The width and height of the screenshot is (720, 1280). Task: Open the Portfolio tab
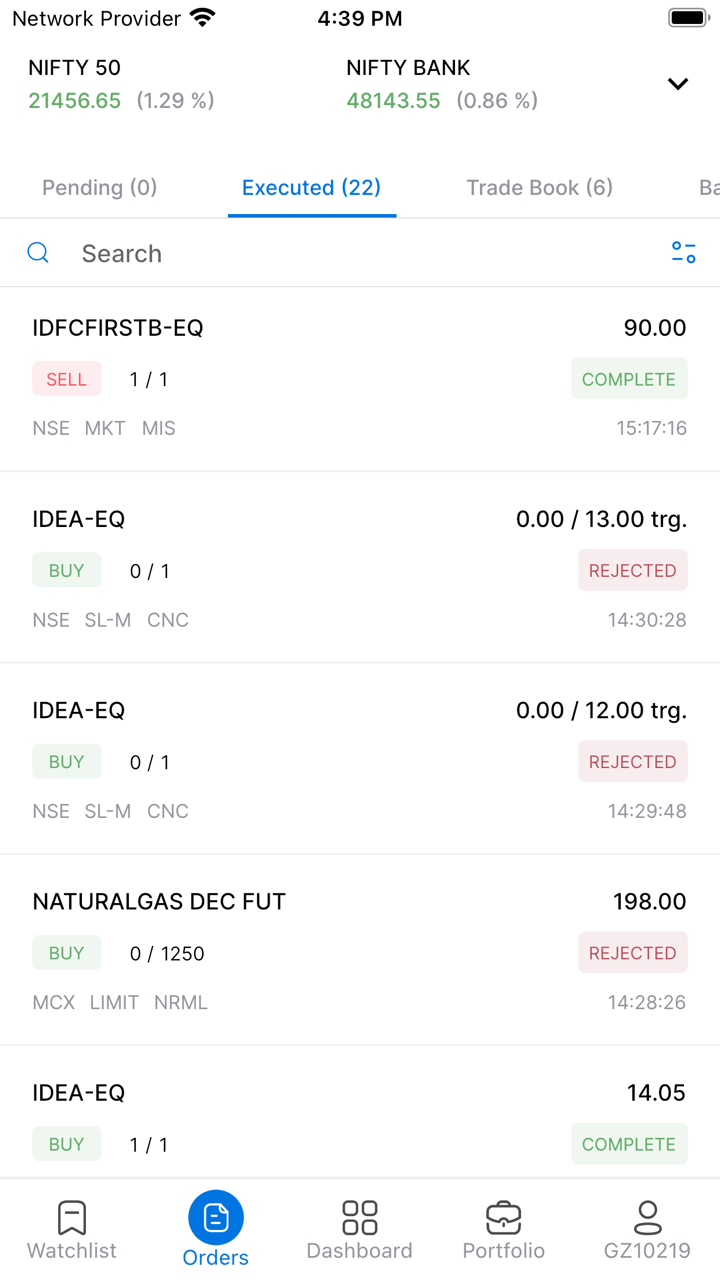coord(504,1230)
